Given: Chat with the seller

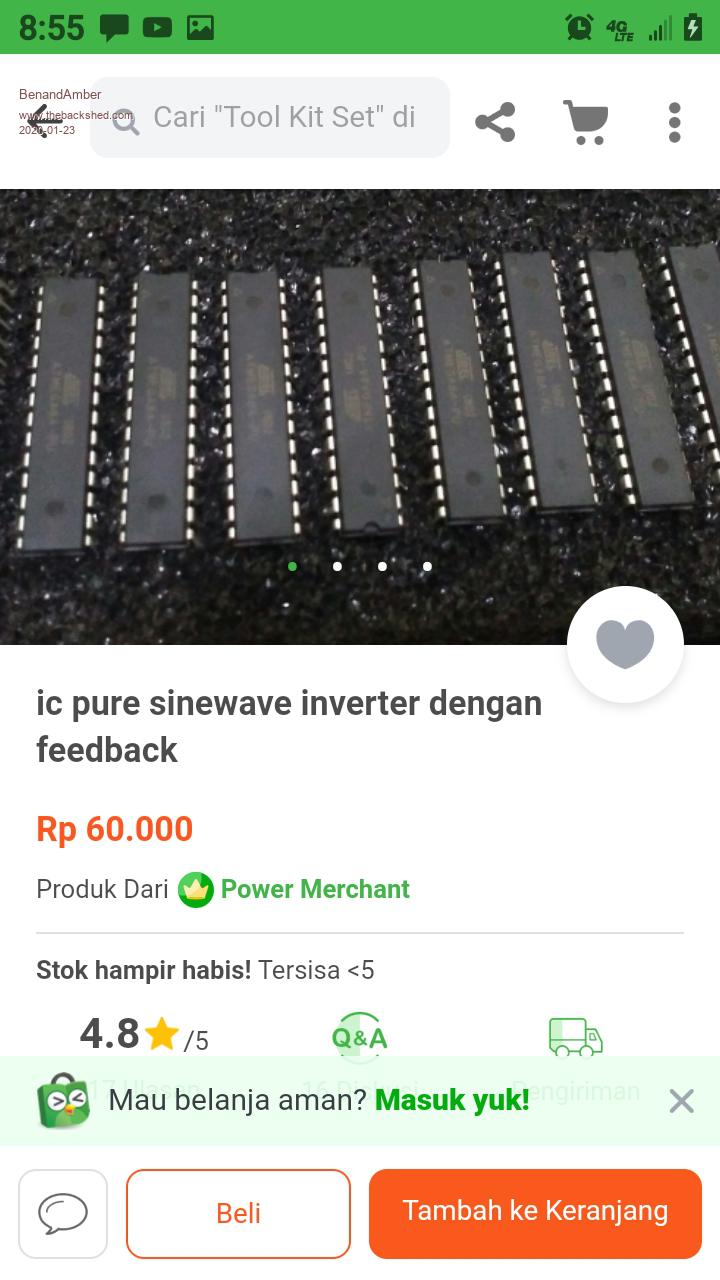Looking at the screenshot, I should 63,1213.
